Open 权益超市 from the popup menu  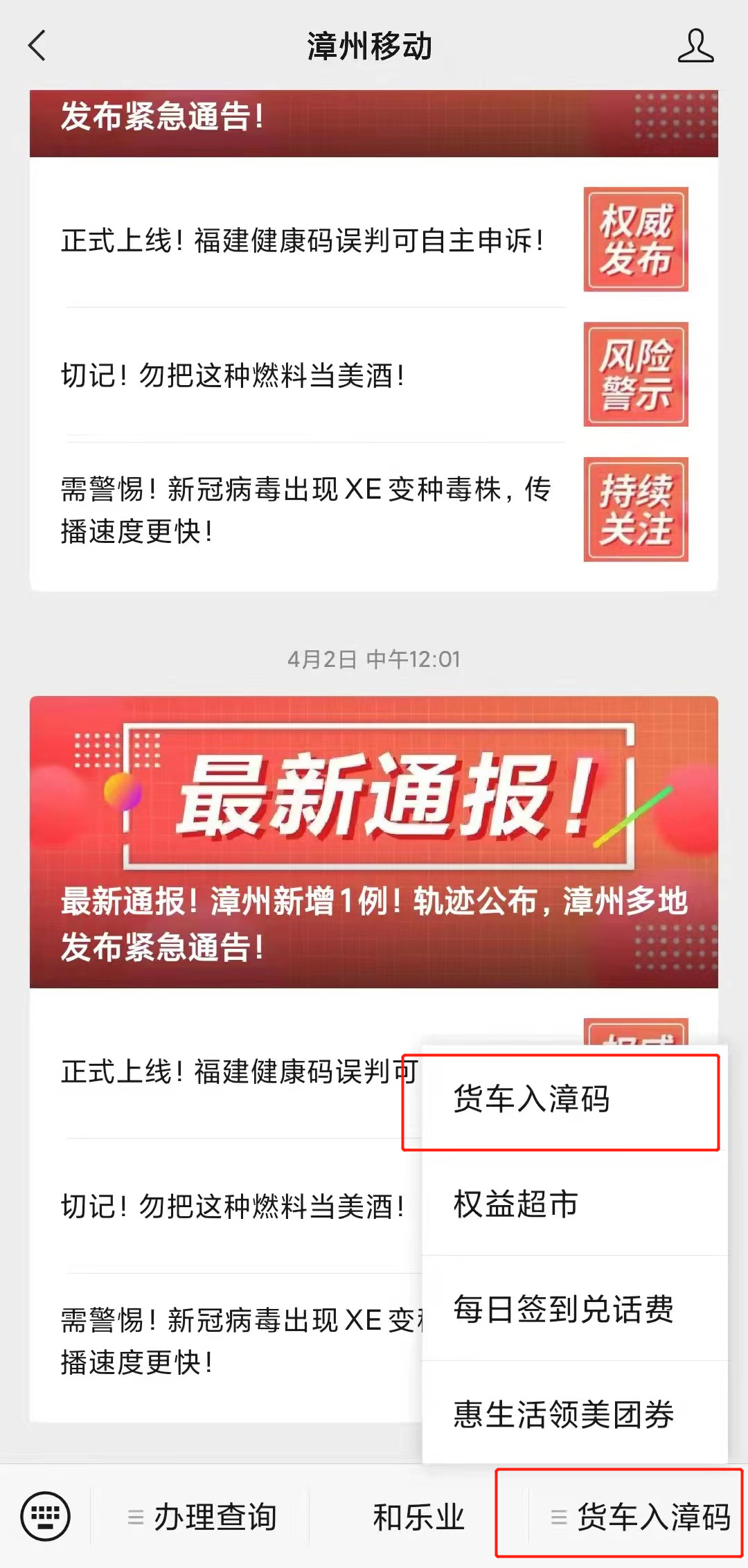pos(516,1204)
